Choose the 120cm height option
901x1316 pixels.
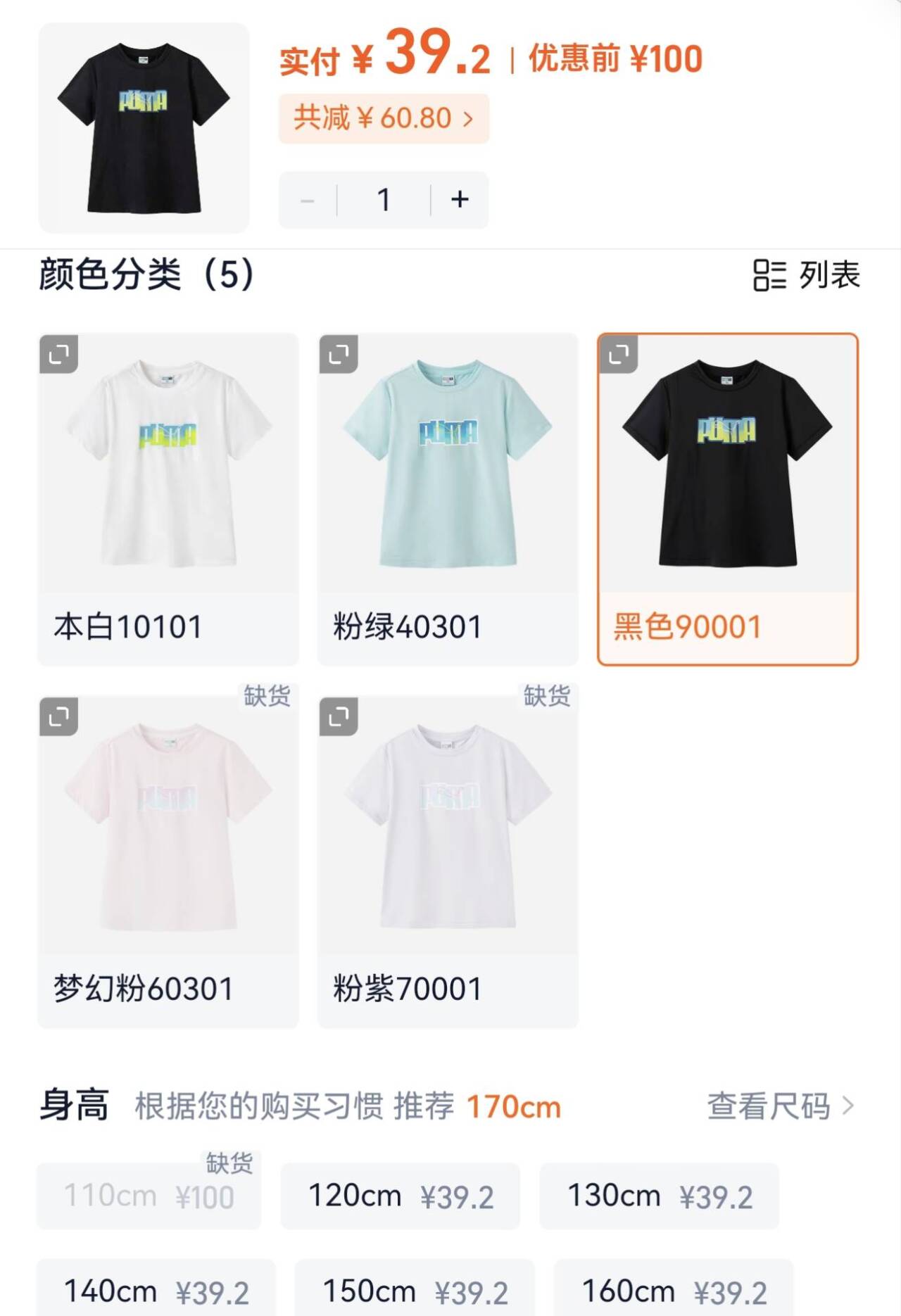tap(401, 1196)
